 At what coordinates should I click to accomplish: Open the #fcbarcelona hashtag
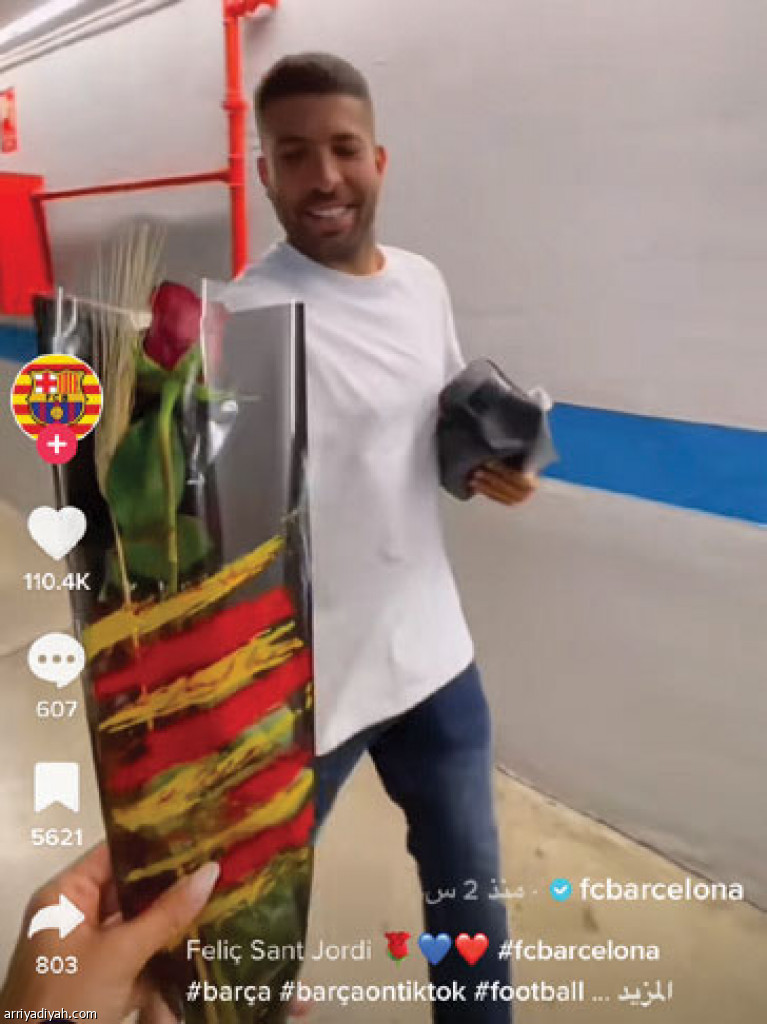(x=577, y=949)
